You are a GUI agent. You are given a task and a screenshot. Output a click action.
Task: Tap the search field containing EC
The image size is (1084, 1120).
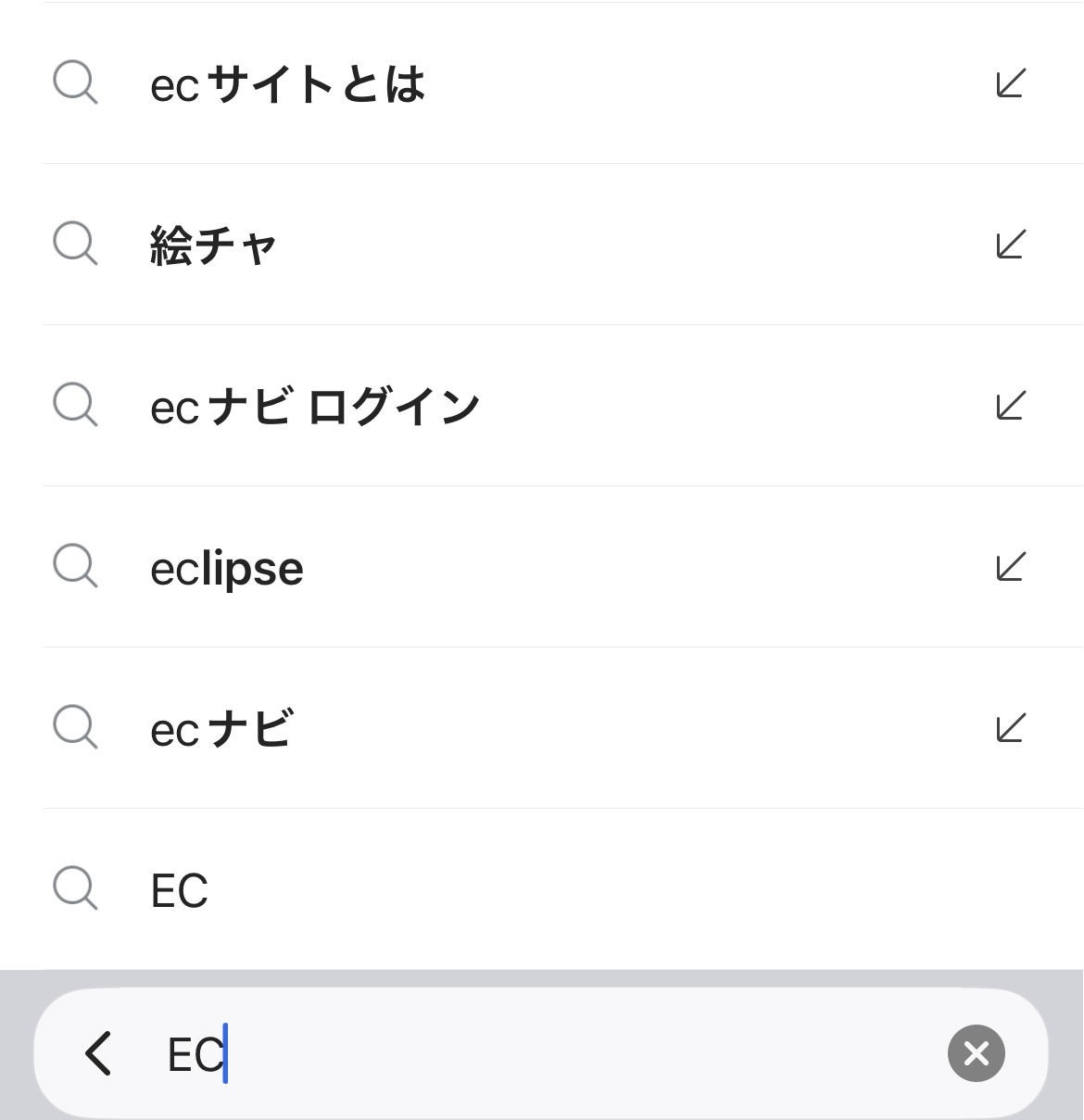[x=556, y=1053]
